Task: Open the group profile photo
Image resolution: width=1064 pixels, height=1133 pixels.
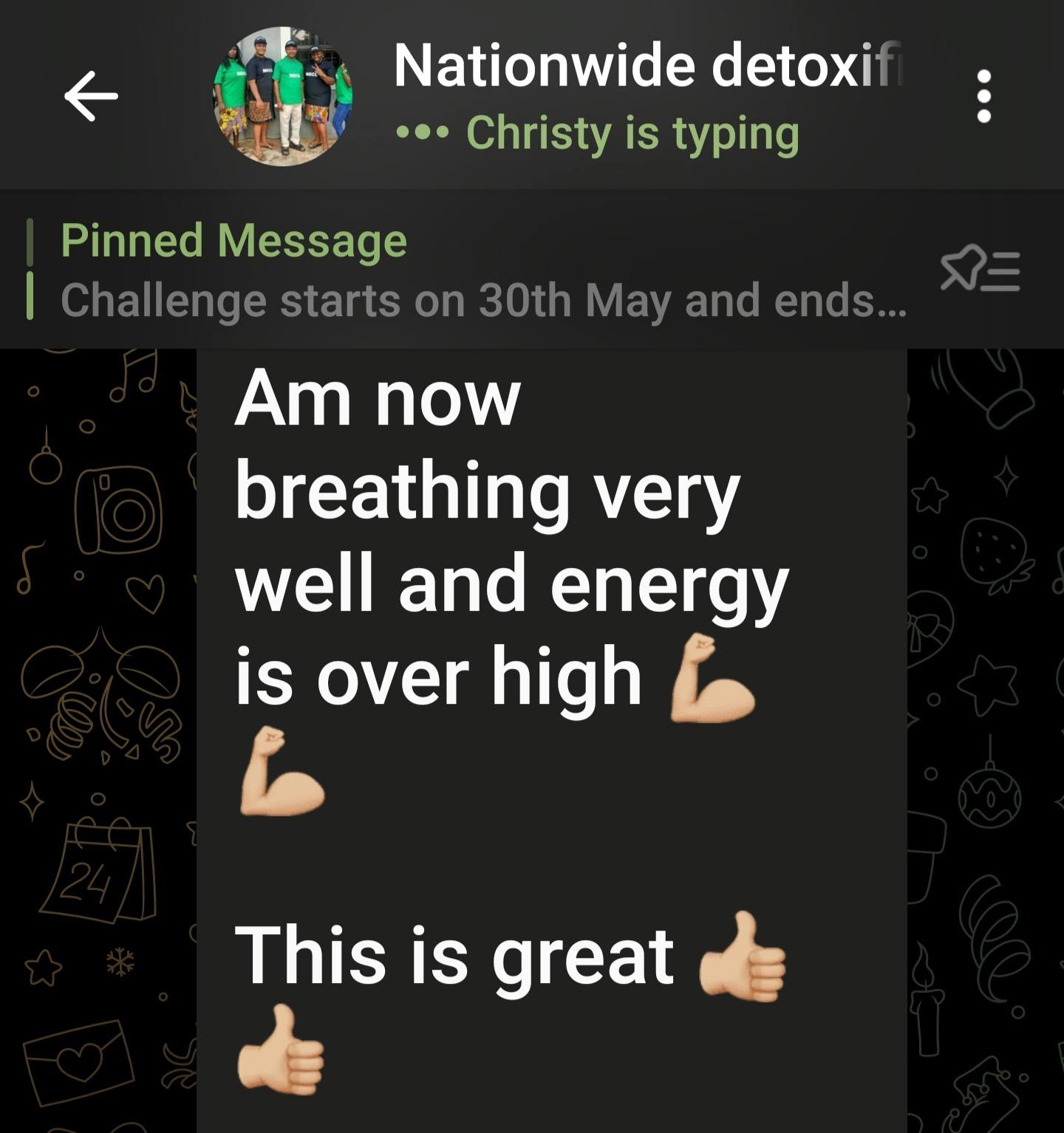Action: [283, 96]
